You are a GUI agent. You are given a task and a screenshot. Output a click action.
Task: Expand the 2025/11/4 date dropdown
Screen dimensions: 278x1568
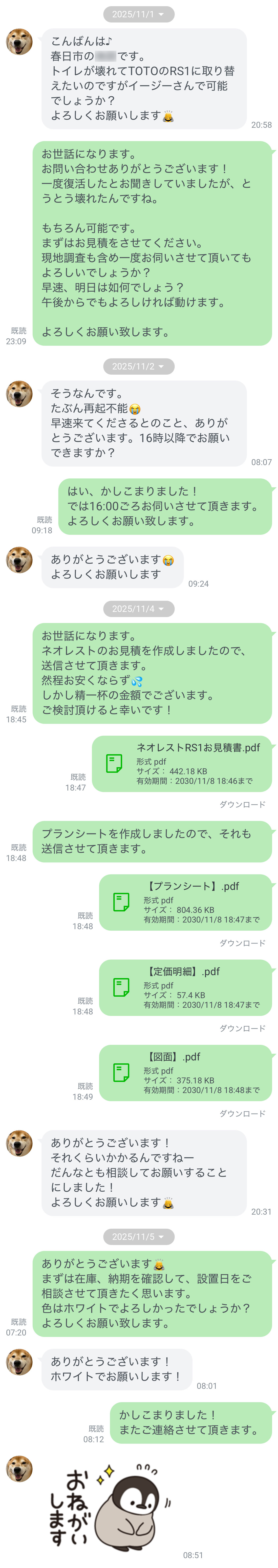click(139, 609)
